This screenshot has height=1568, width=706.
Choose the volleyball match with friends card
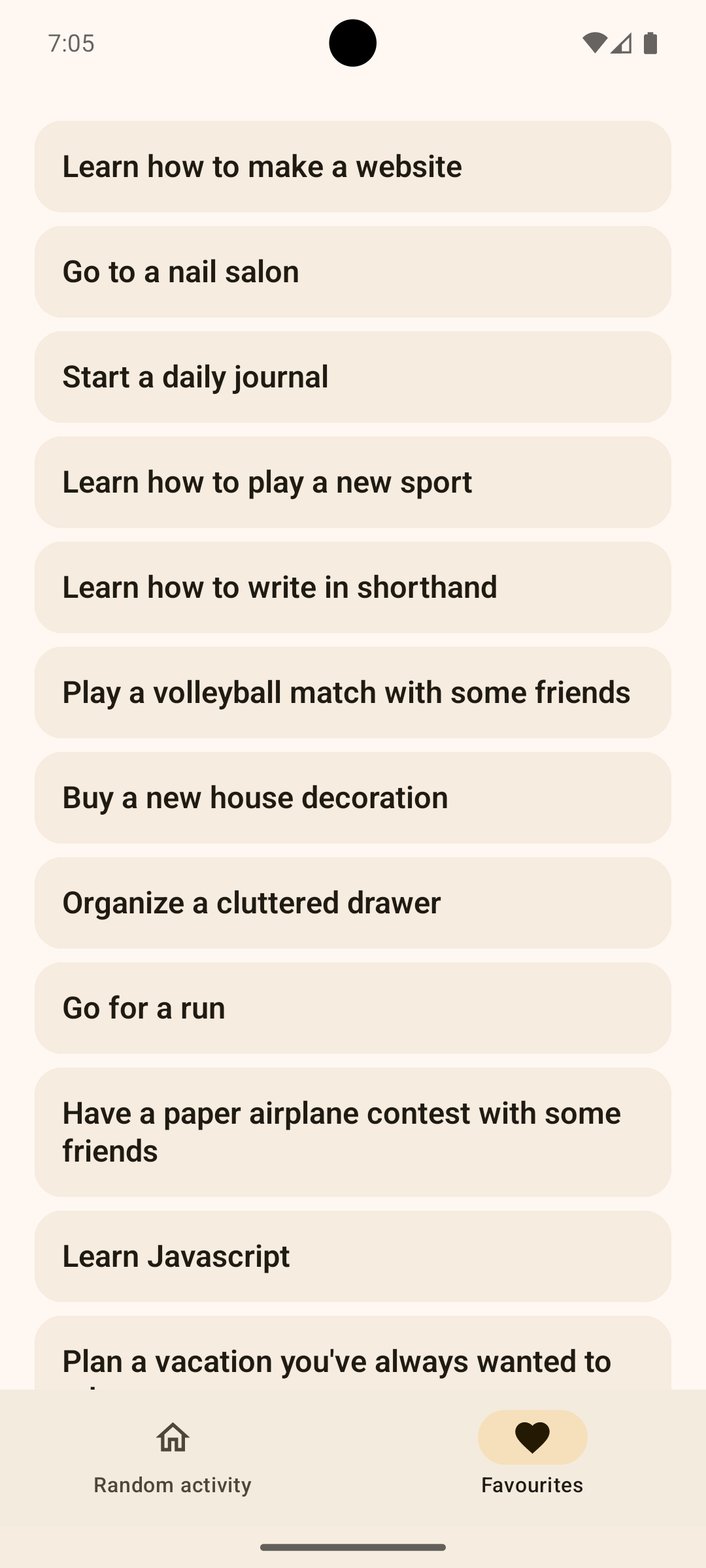[x=353, y=693]
